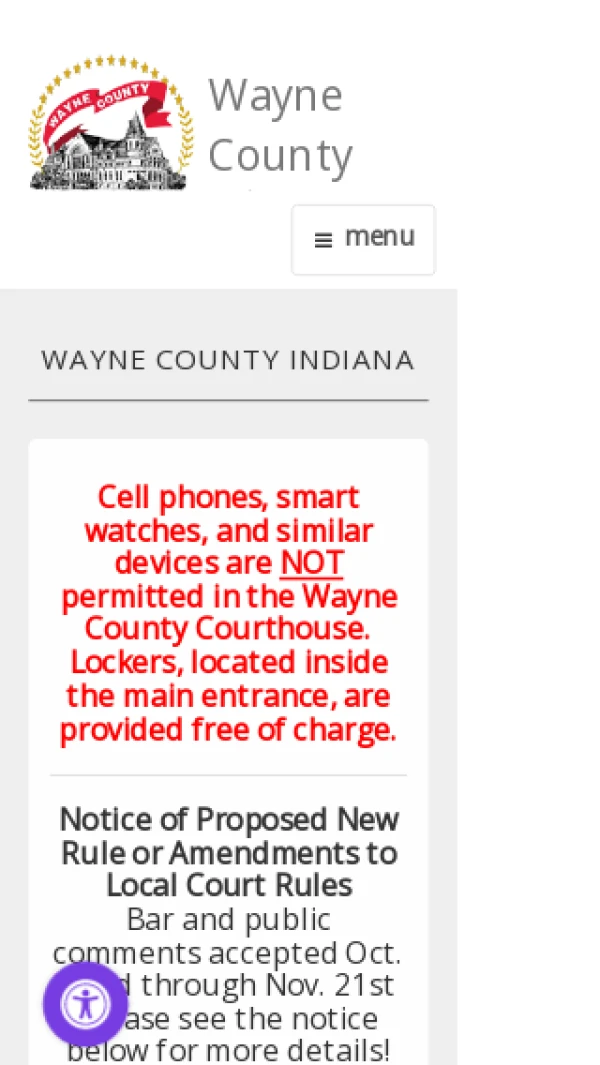The width and height of the screenshot is (600, 1065).
Task: Tap the Wayne County site title link
Action: pos(279,125)
